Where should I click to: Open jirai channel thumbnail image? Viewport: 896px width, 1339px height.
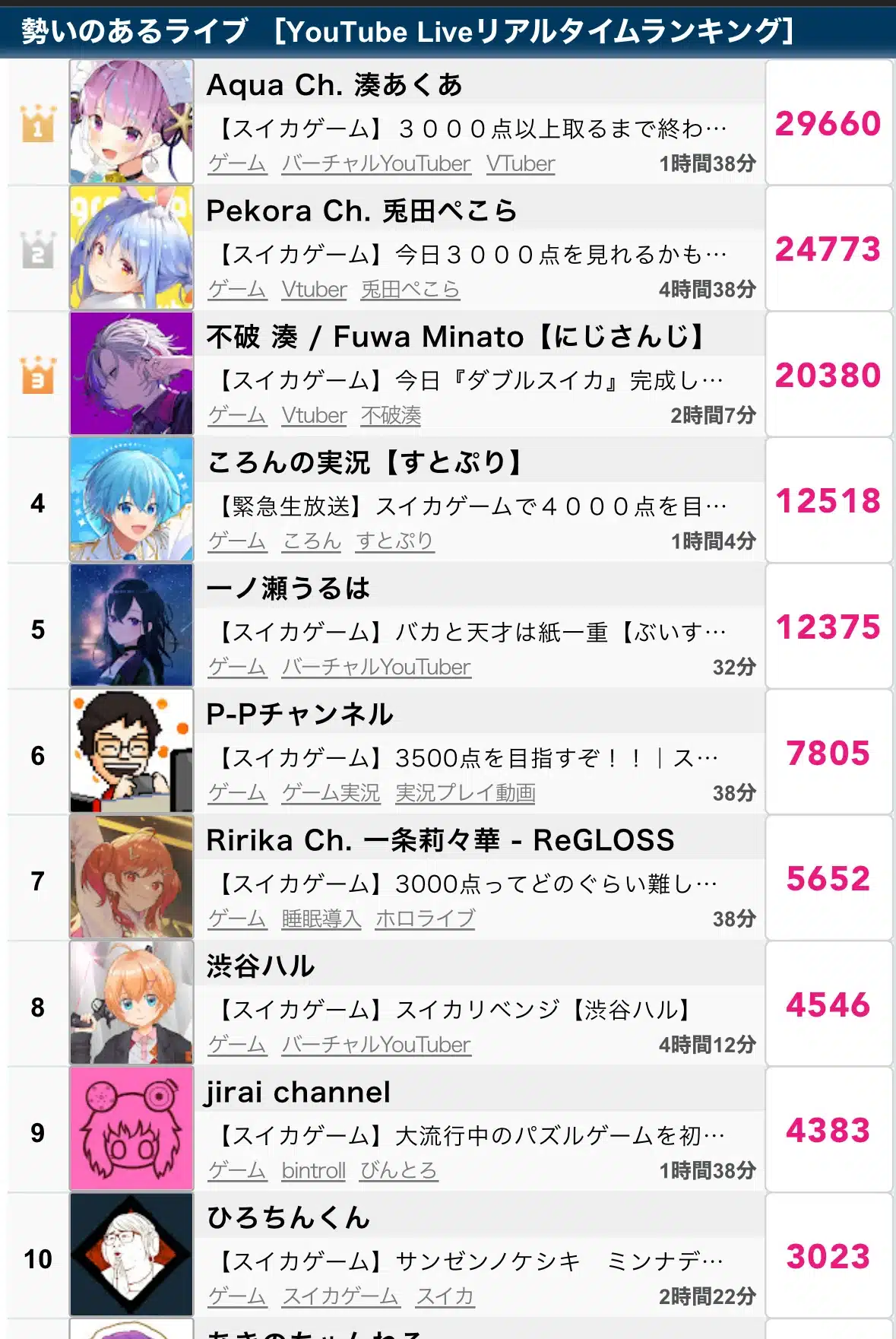click(131, 1128)
